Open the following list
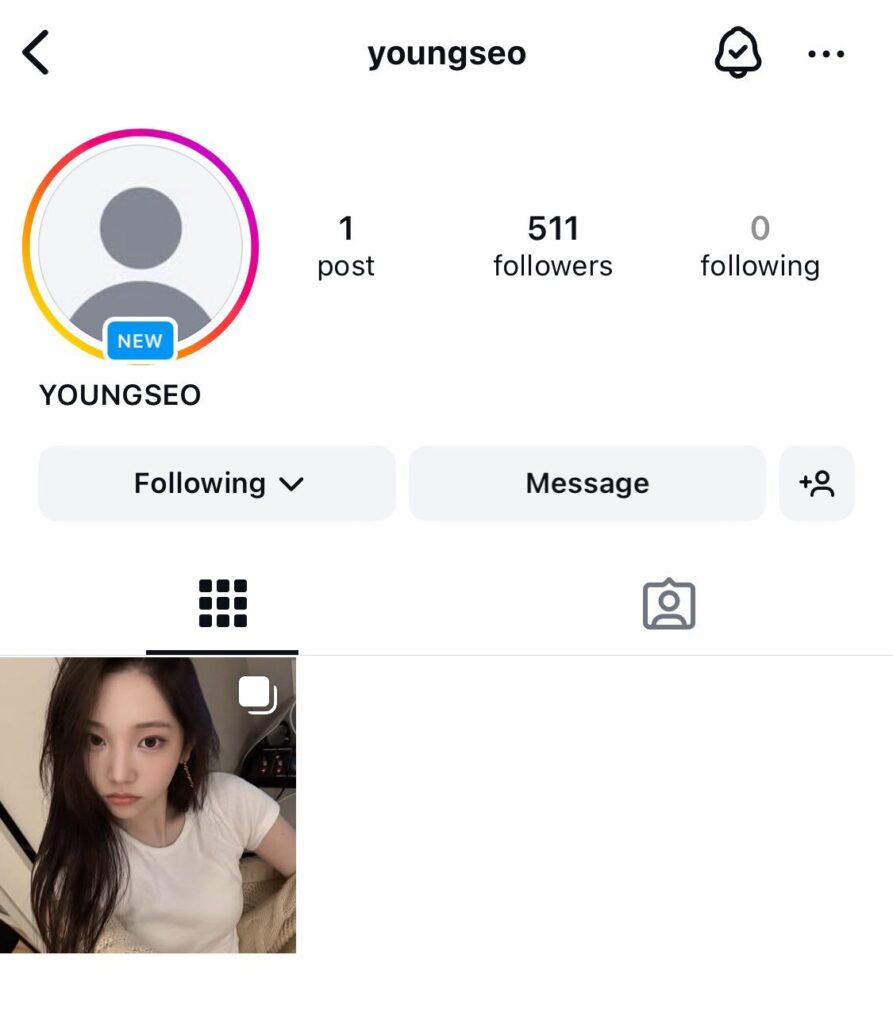The width and height of the screenshot is (893, 1024). point(759,246)
